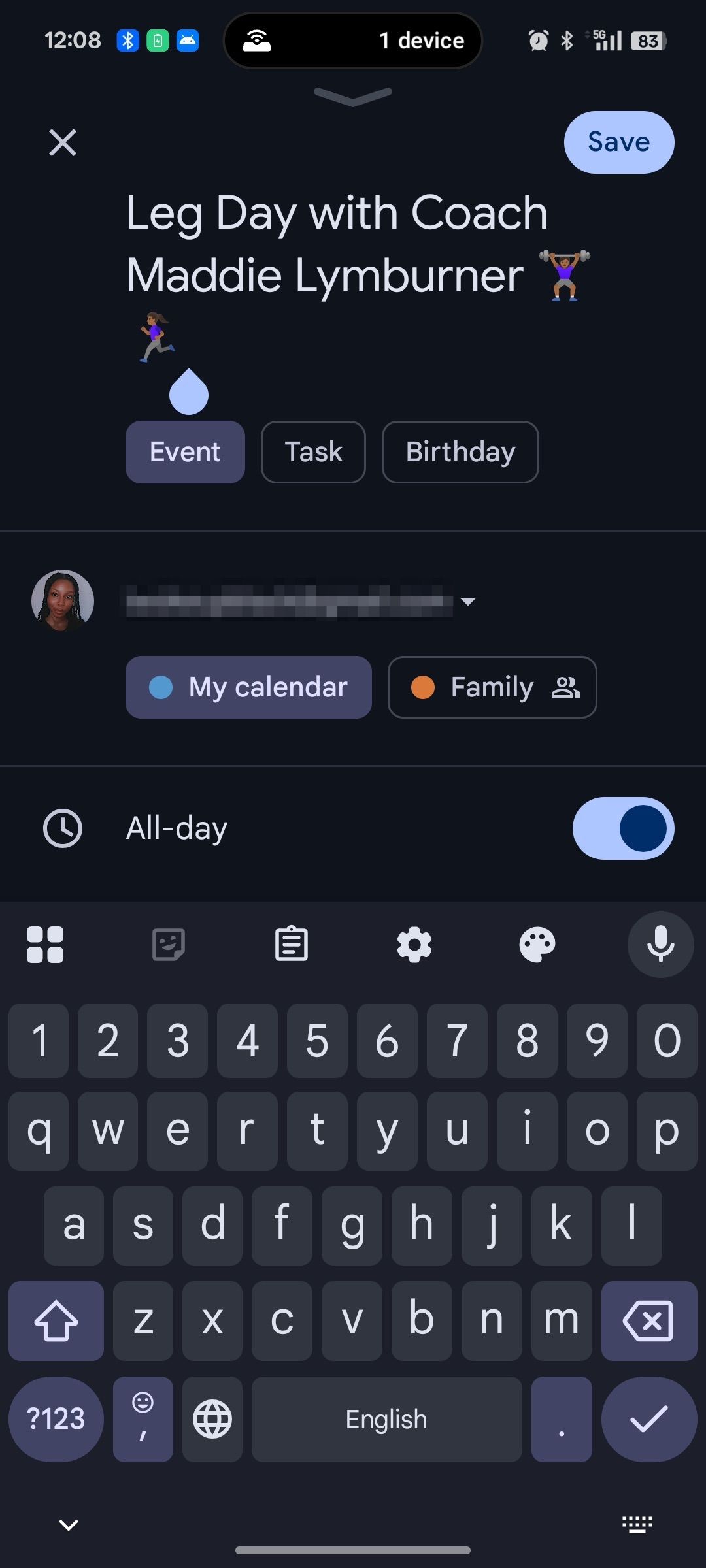Disable the All-day event switch

click(622, 828)
